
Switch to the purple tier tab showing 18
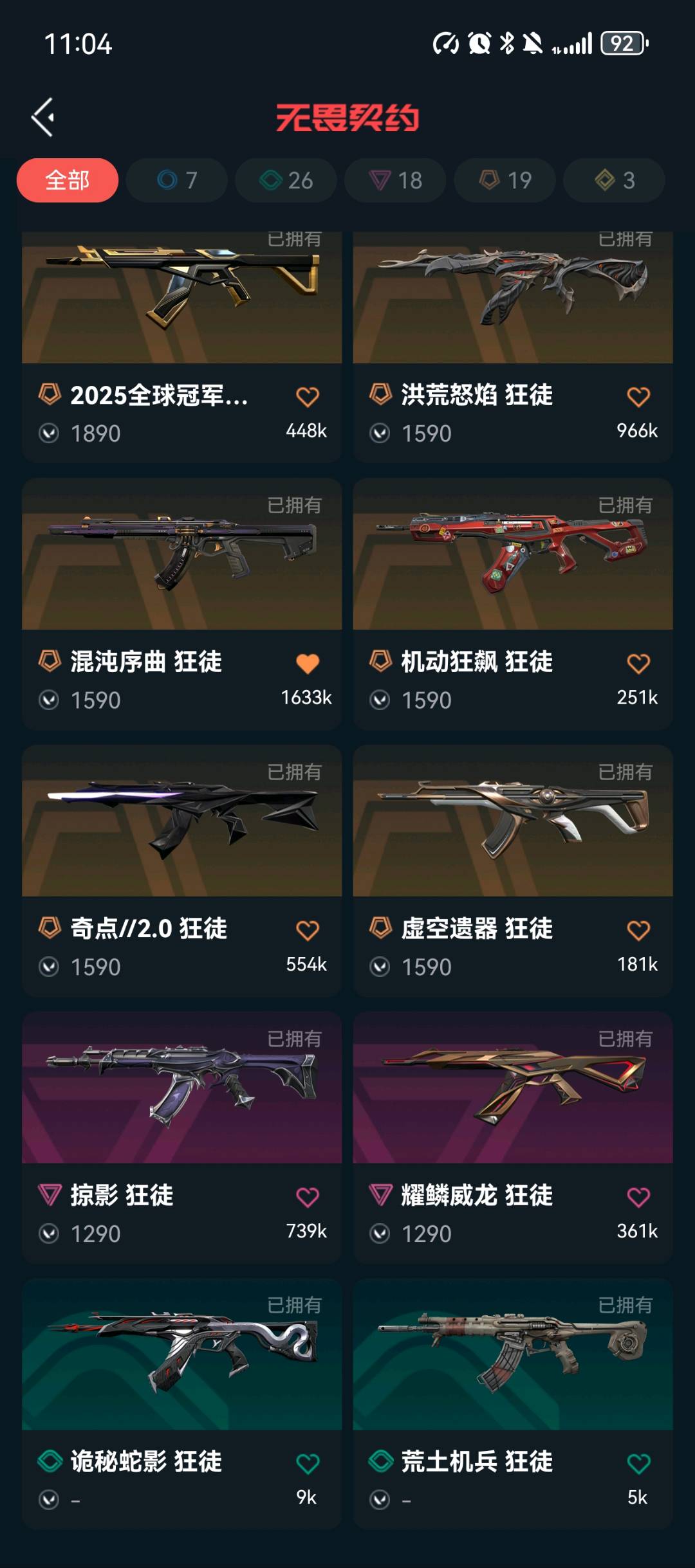click(396, 180)
